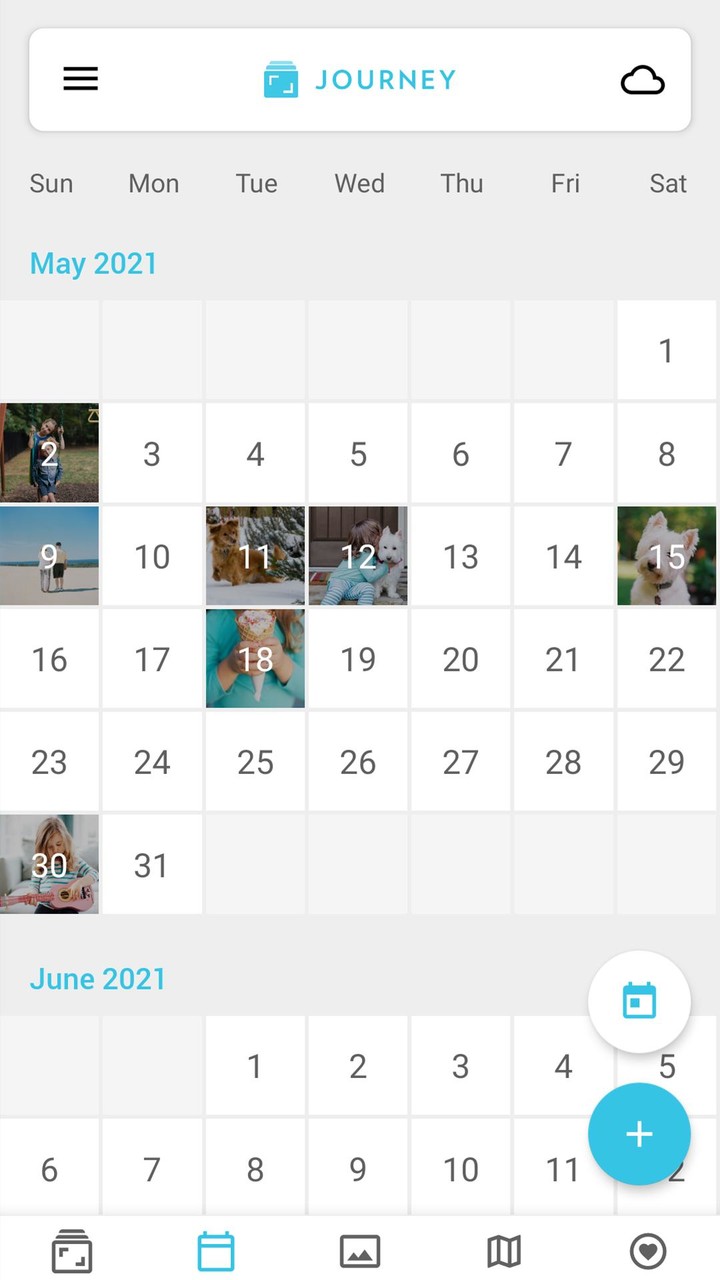Open the cloud sync icon
This screenshot has height=1280, width=720.
click(x=642, y=80)
